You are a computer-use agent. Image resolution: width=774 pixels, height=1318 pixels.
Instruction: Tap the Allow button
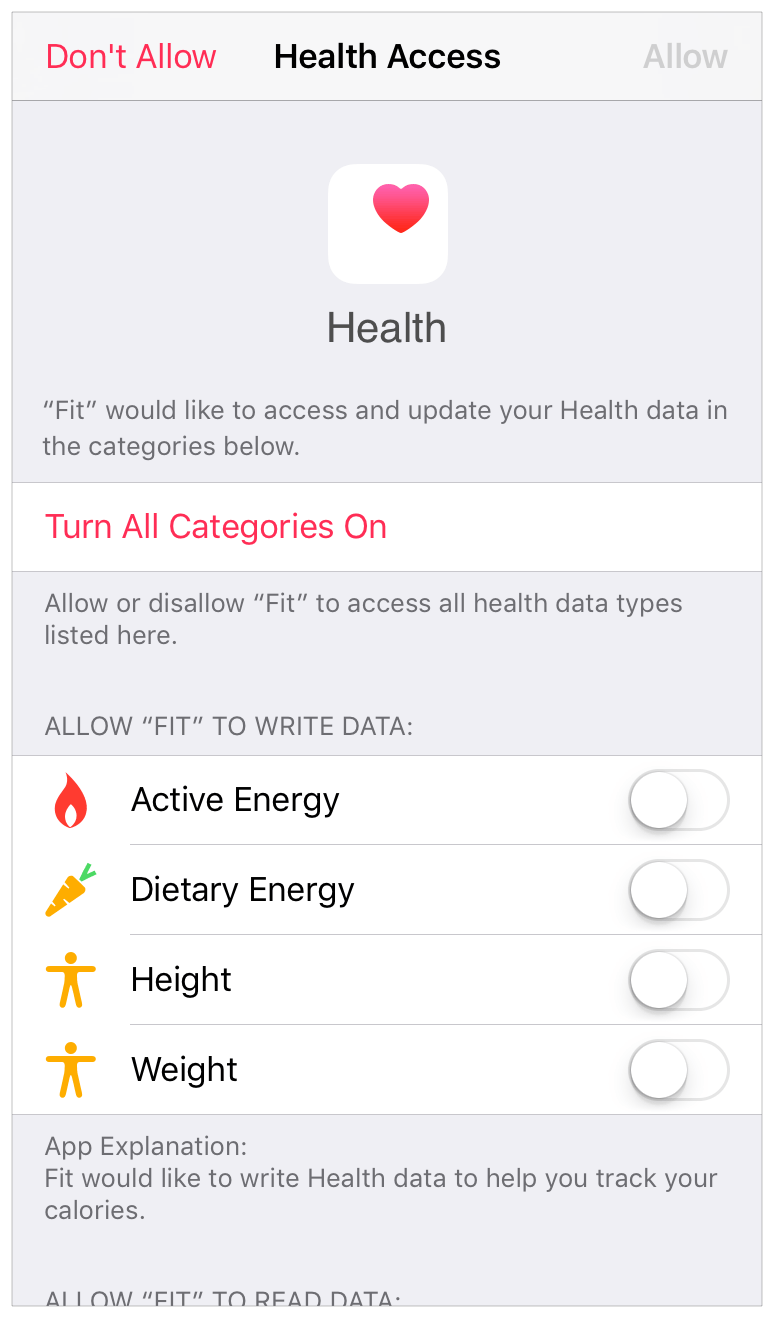(x=685, y=56)
